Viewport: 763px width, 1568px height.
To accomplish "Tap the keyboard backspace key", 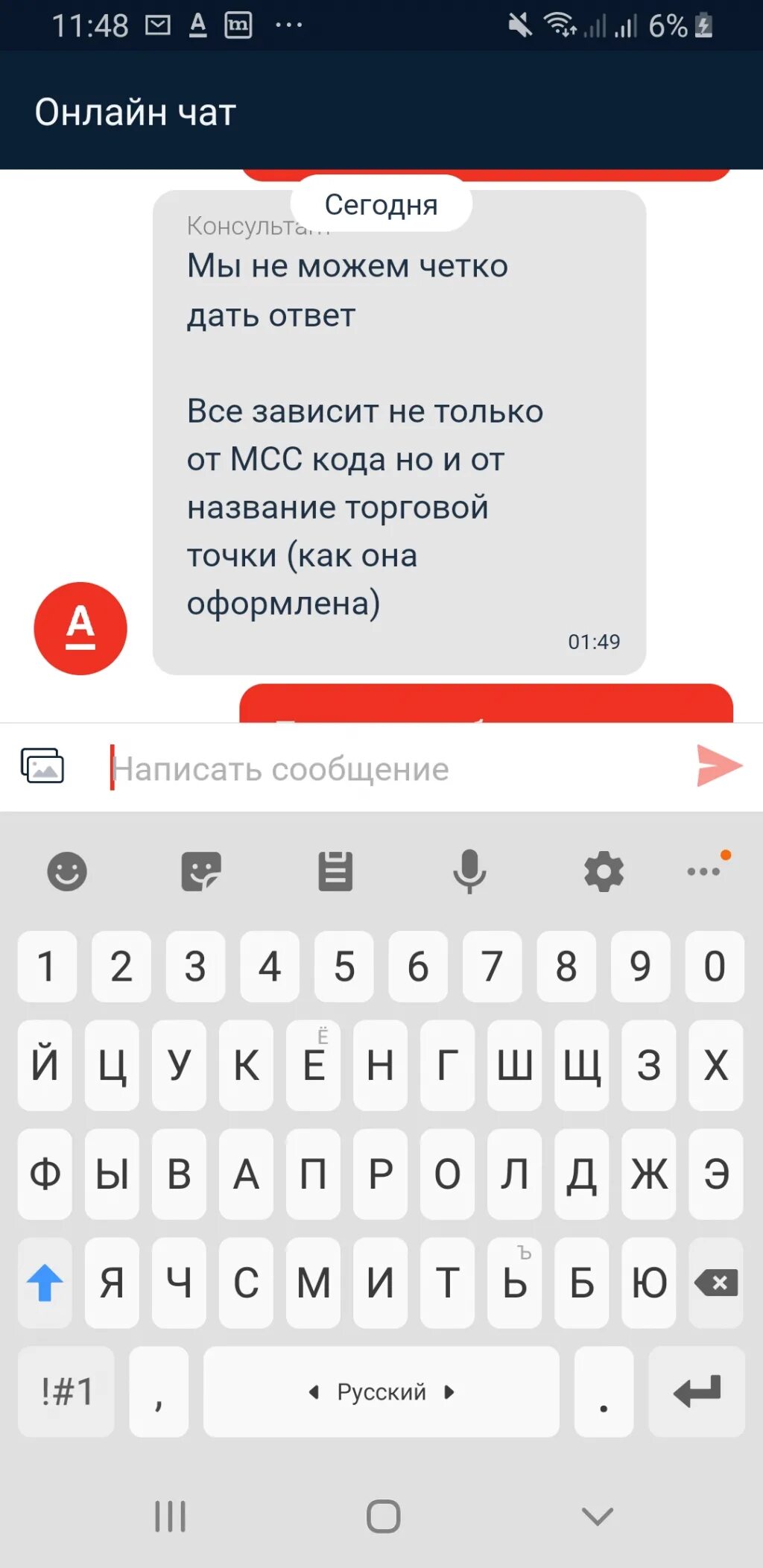I will click(716, 1283).
